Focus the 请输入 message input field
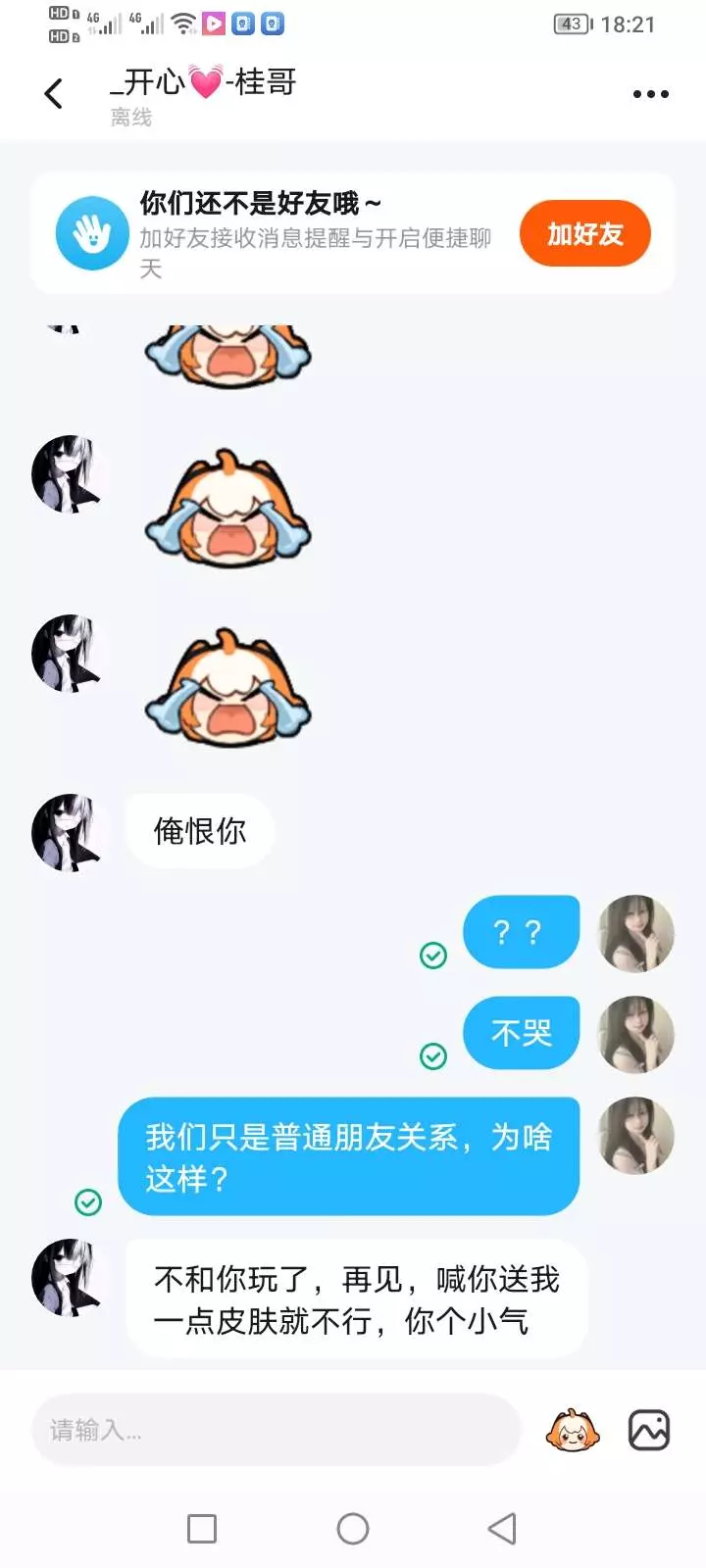 [276, 1431]
